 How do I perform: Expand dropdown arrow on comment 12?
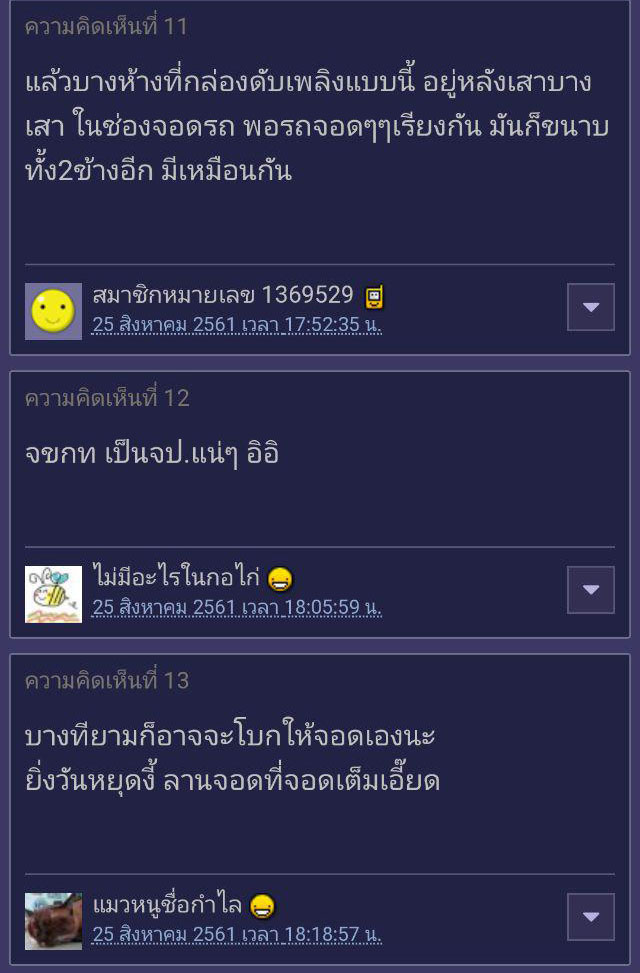click(x=590, y=590)
